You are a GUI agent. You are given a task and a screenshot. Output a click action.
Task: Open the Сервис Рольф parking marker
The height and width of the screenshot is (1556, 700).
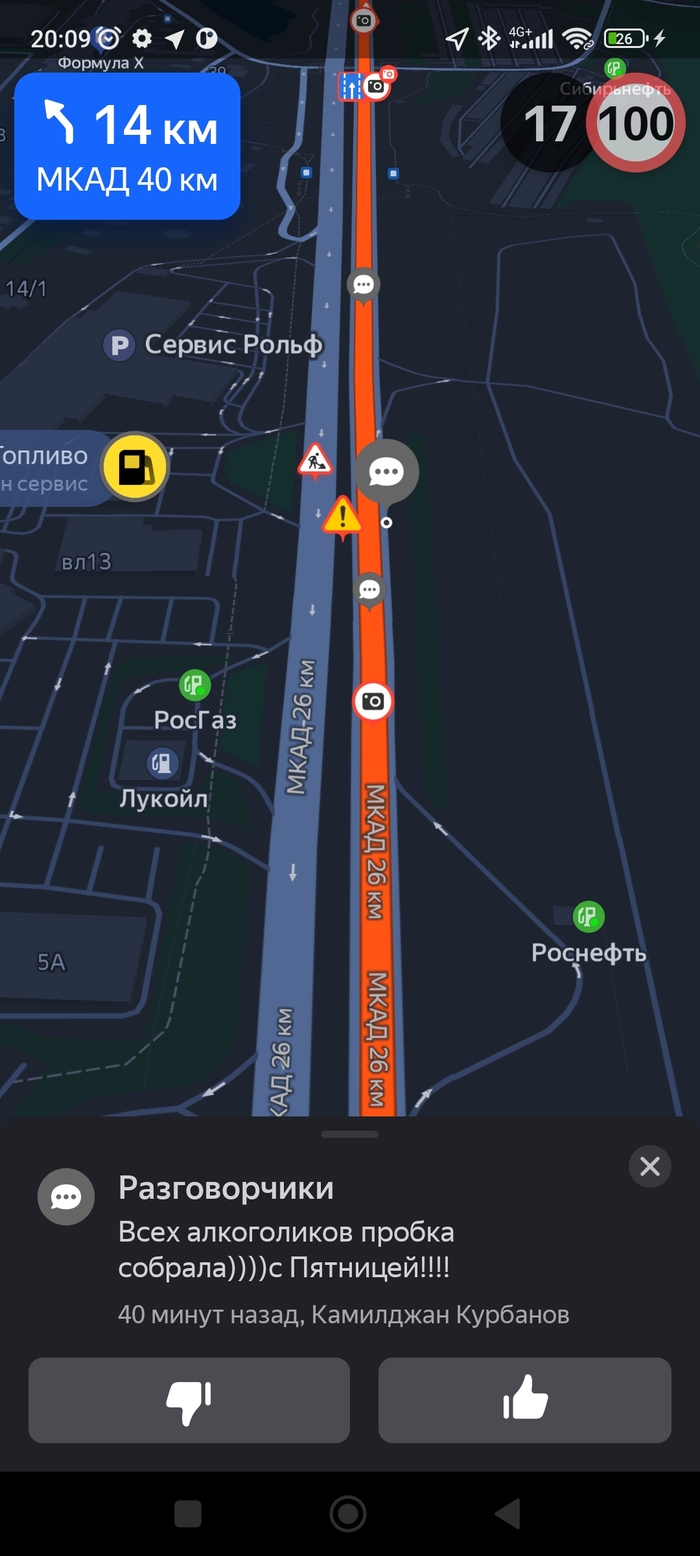(x=120, y=346)
